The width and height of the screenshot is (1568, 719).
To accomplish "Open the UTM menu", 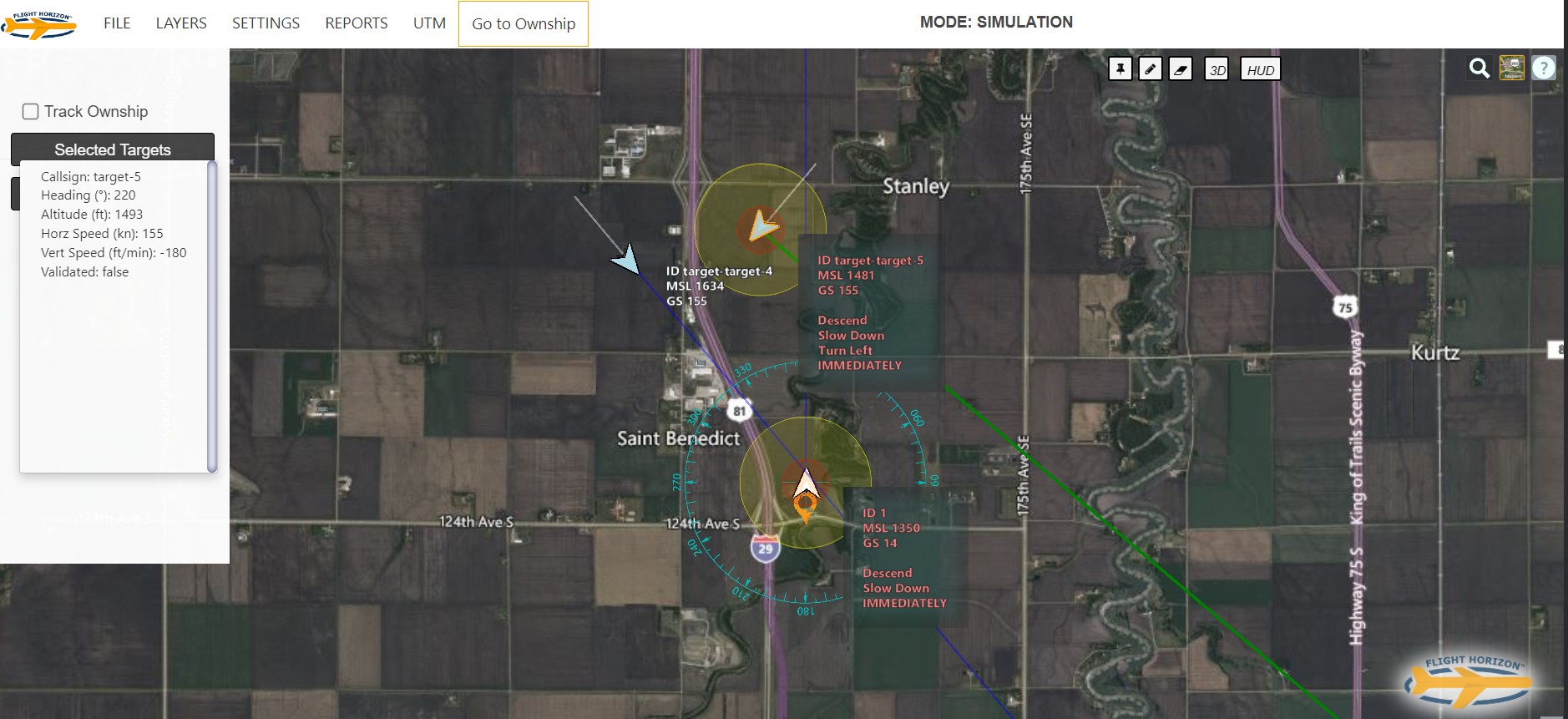I will [x=429, y=23].
